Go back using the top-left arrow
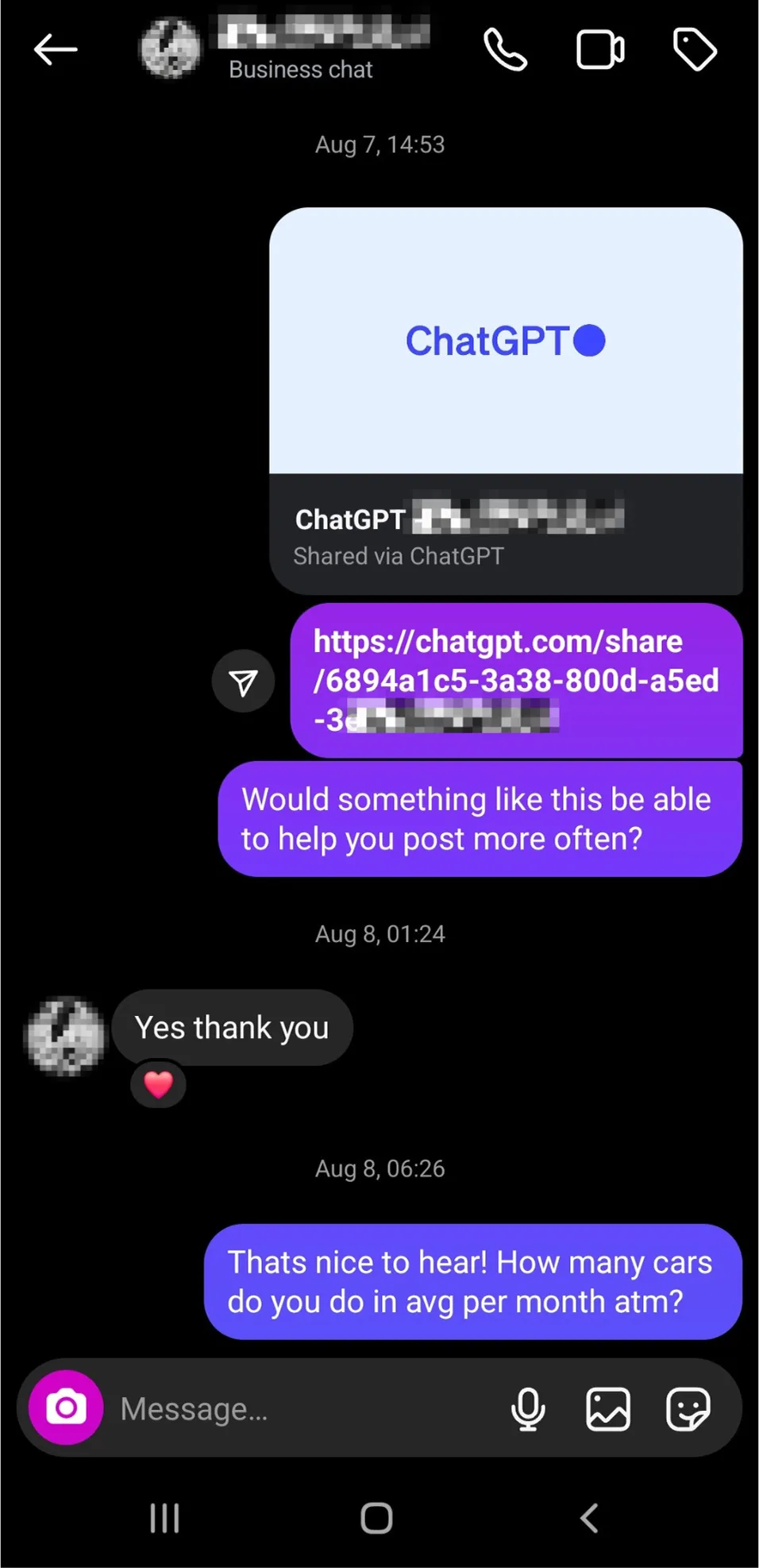 pyautogui.click(x=56, y=49)
